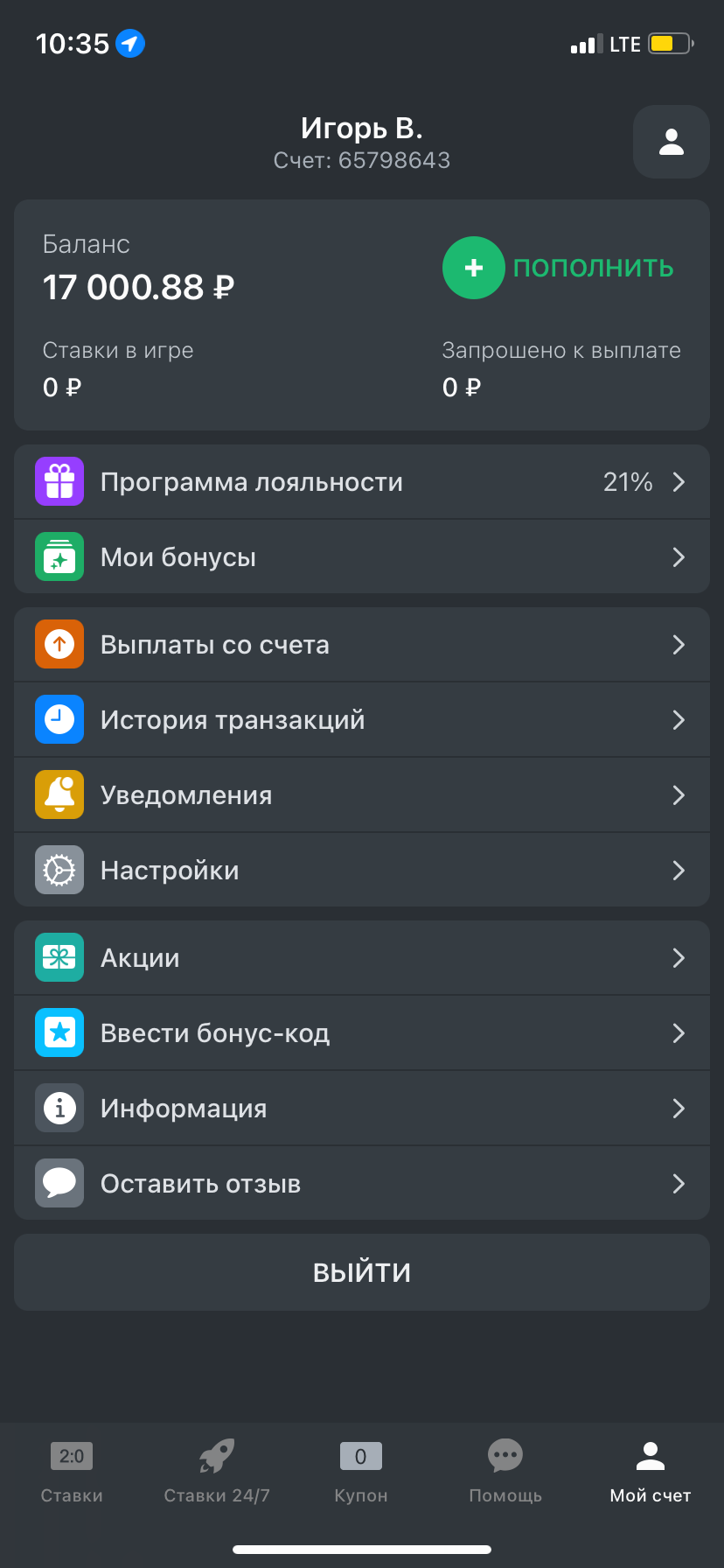
Task: Open the profile icon button
Action: [671, 142]
